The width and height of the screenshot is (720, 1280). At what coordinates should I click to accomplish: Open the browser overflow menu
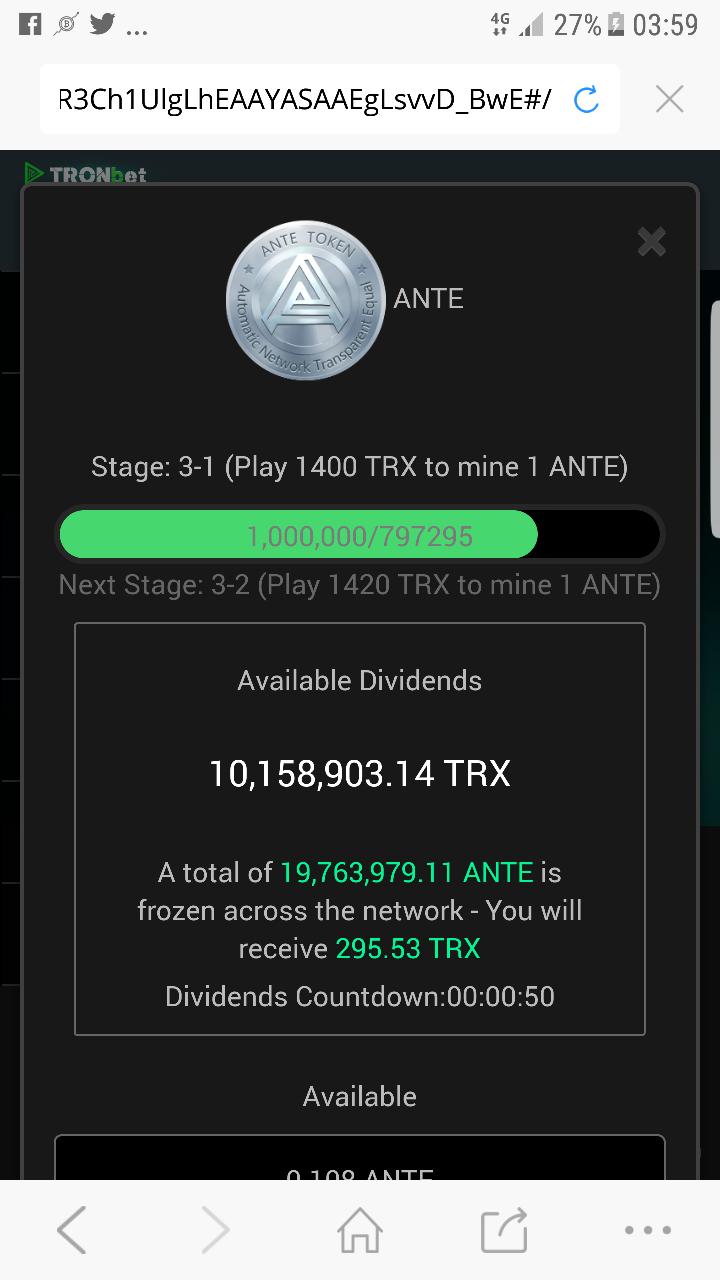(647, 1230)
